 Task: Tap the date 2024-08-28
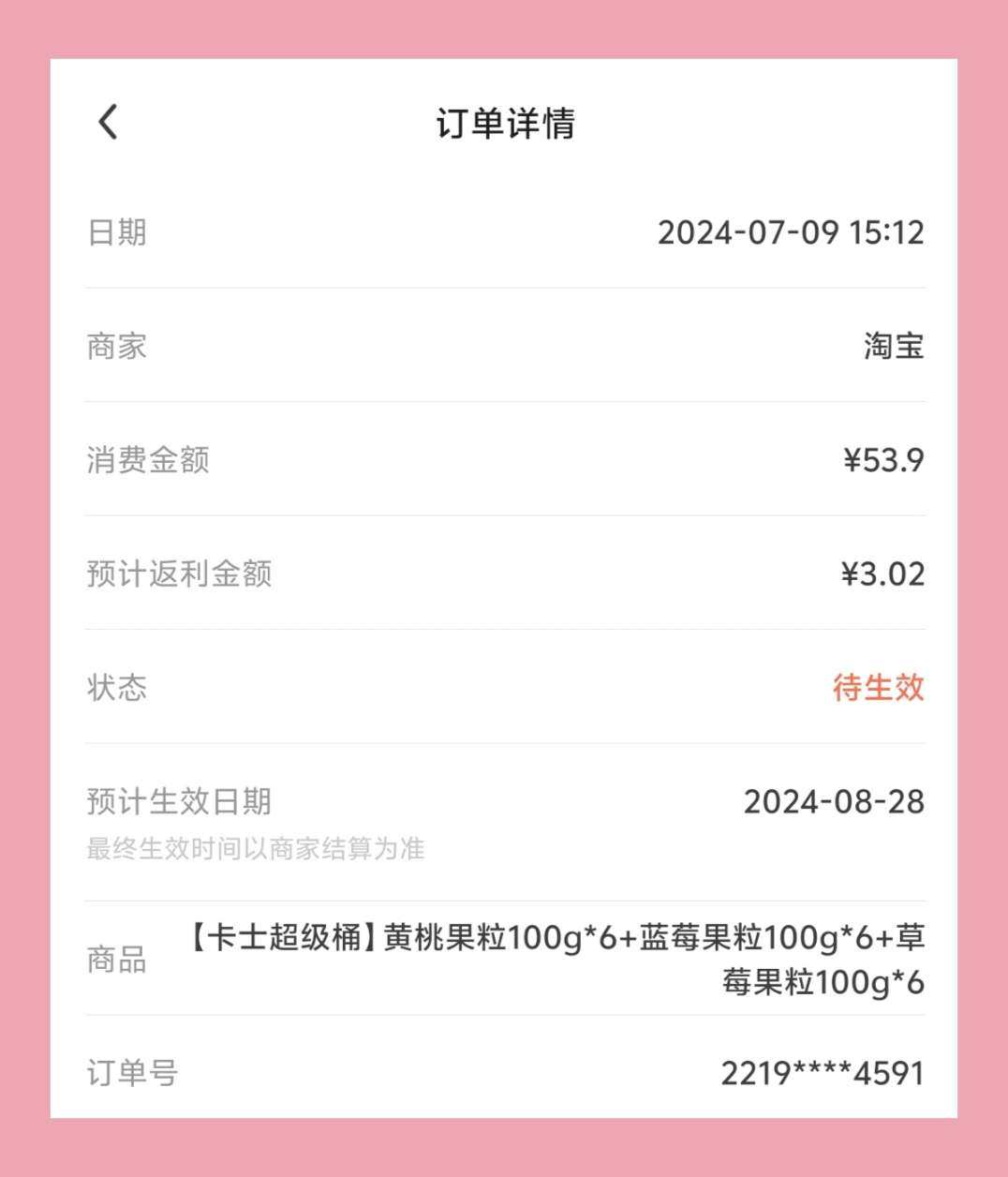coord(833,801)
